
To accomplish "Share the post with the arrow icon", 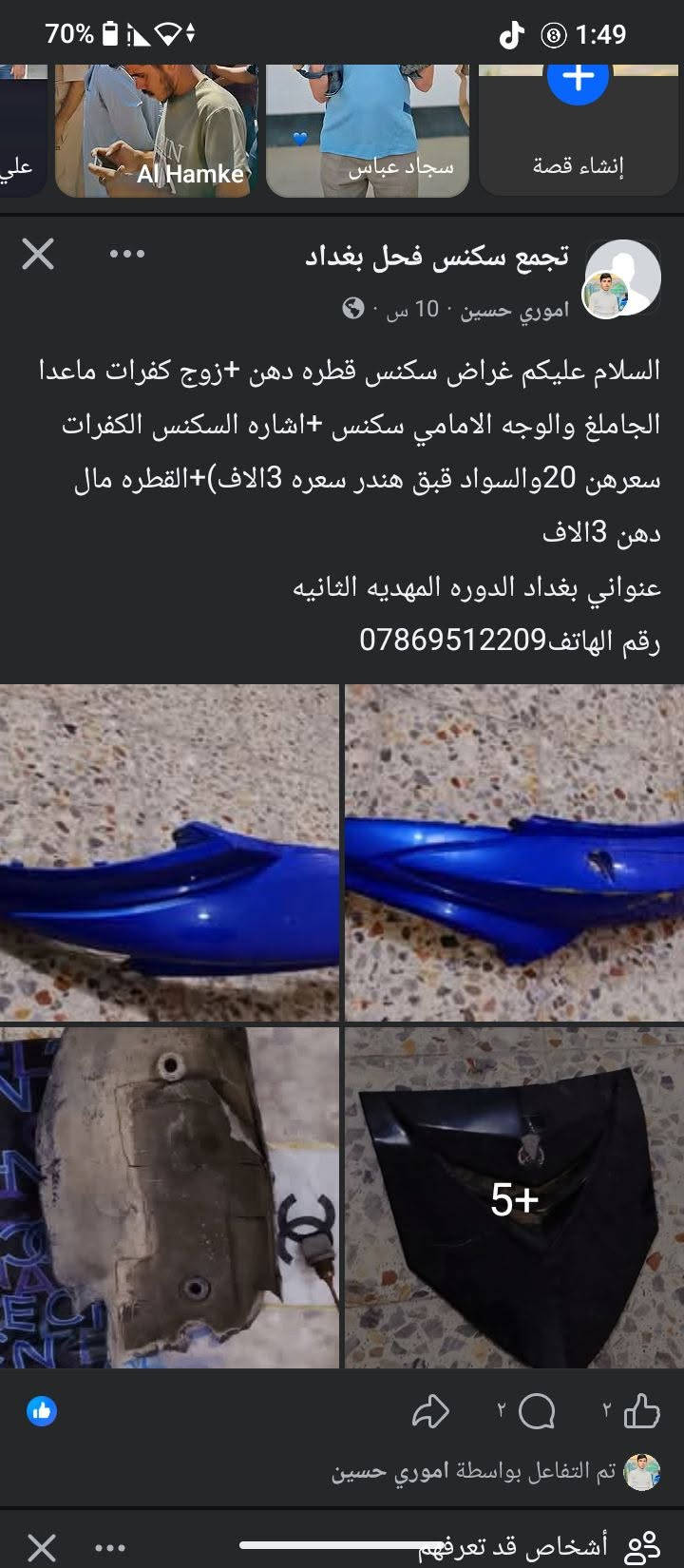I will (x=430, y=1411).
